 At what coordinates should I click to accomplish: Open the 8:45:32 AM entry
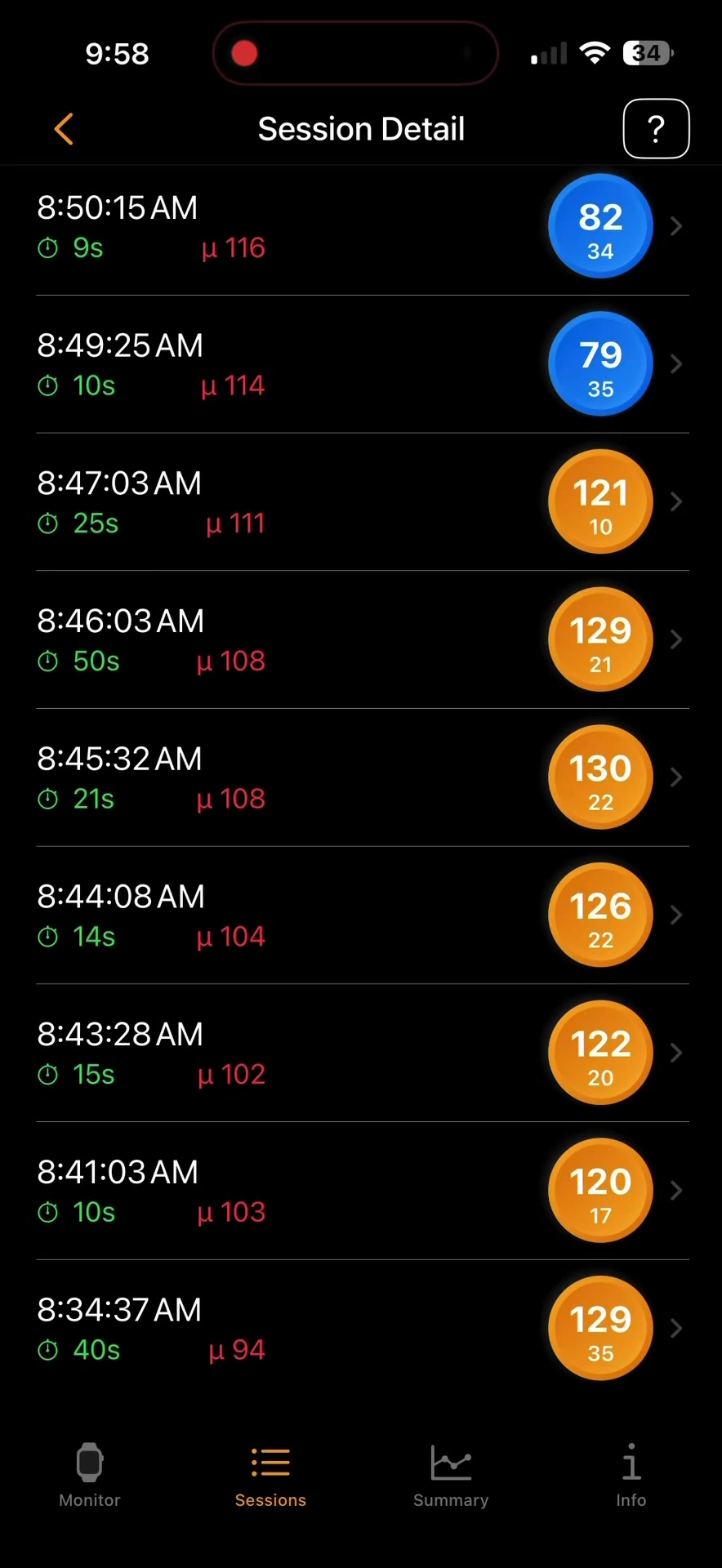[x=361, y=777]
